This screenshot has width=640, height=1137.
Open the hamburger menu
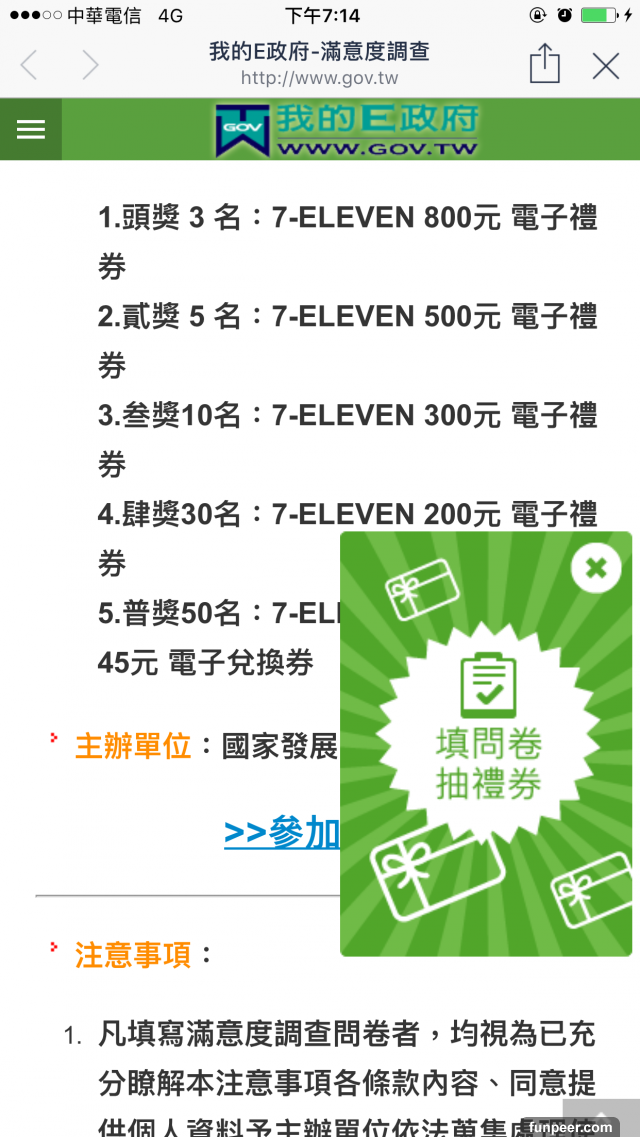(31, 130)
